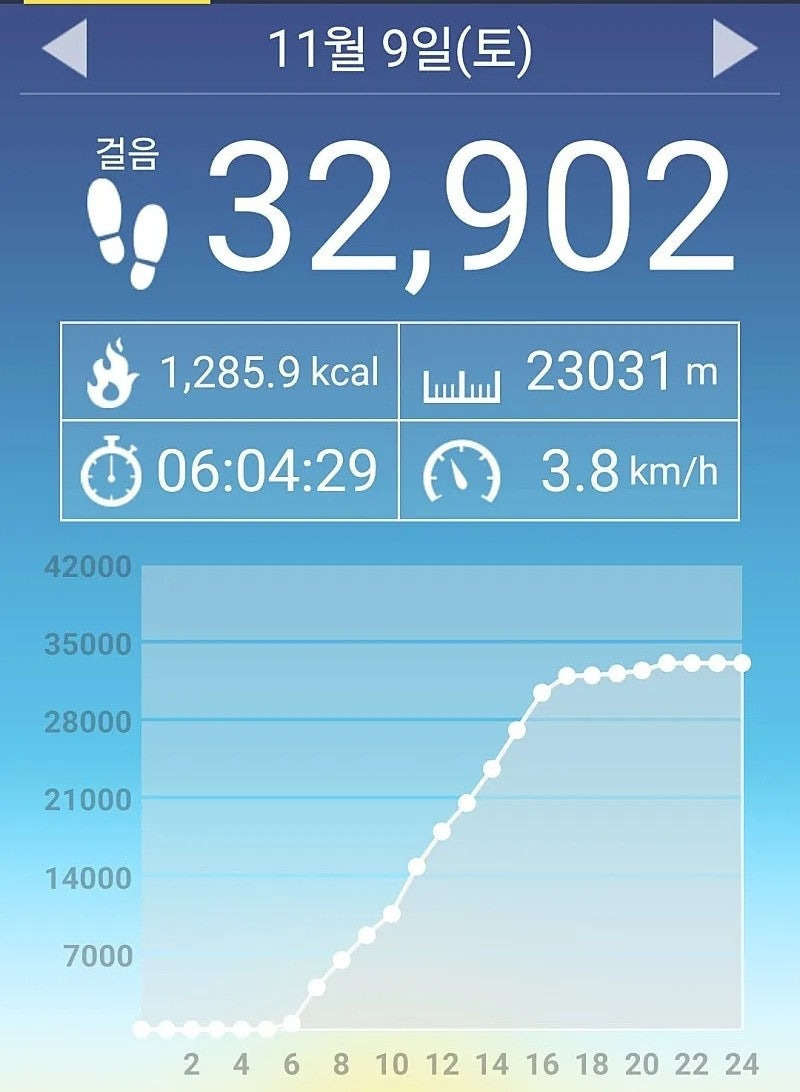Go to the next day's step record
Viewport: 800px width, 1092px height.
pyautogui.click(x=734, y=48)
